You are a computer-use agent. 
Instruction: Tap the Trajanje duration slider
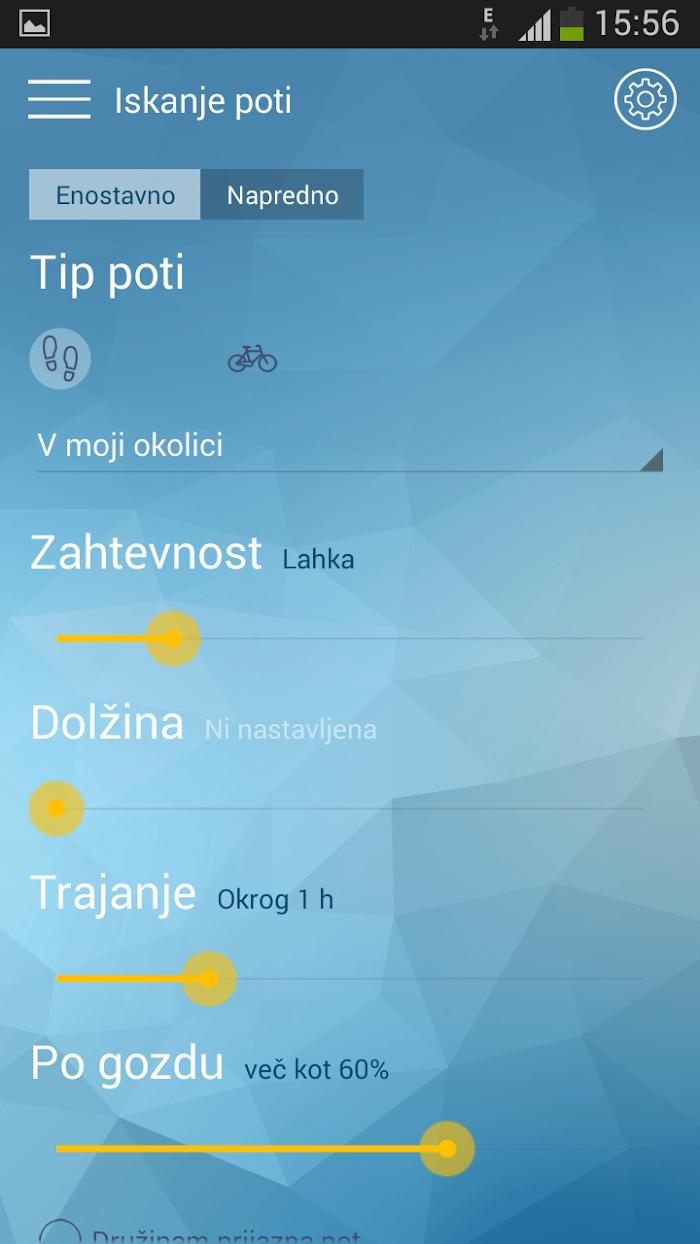(x=350, y=978)
